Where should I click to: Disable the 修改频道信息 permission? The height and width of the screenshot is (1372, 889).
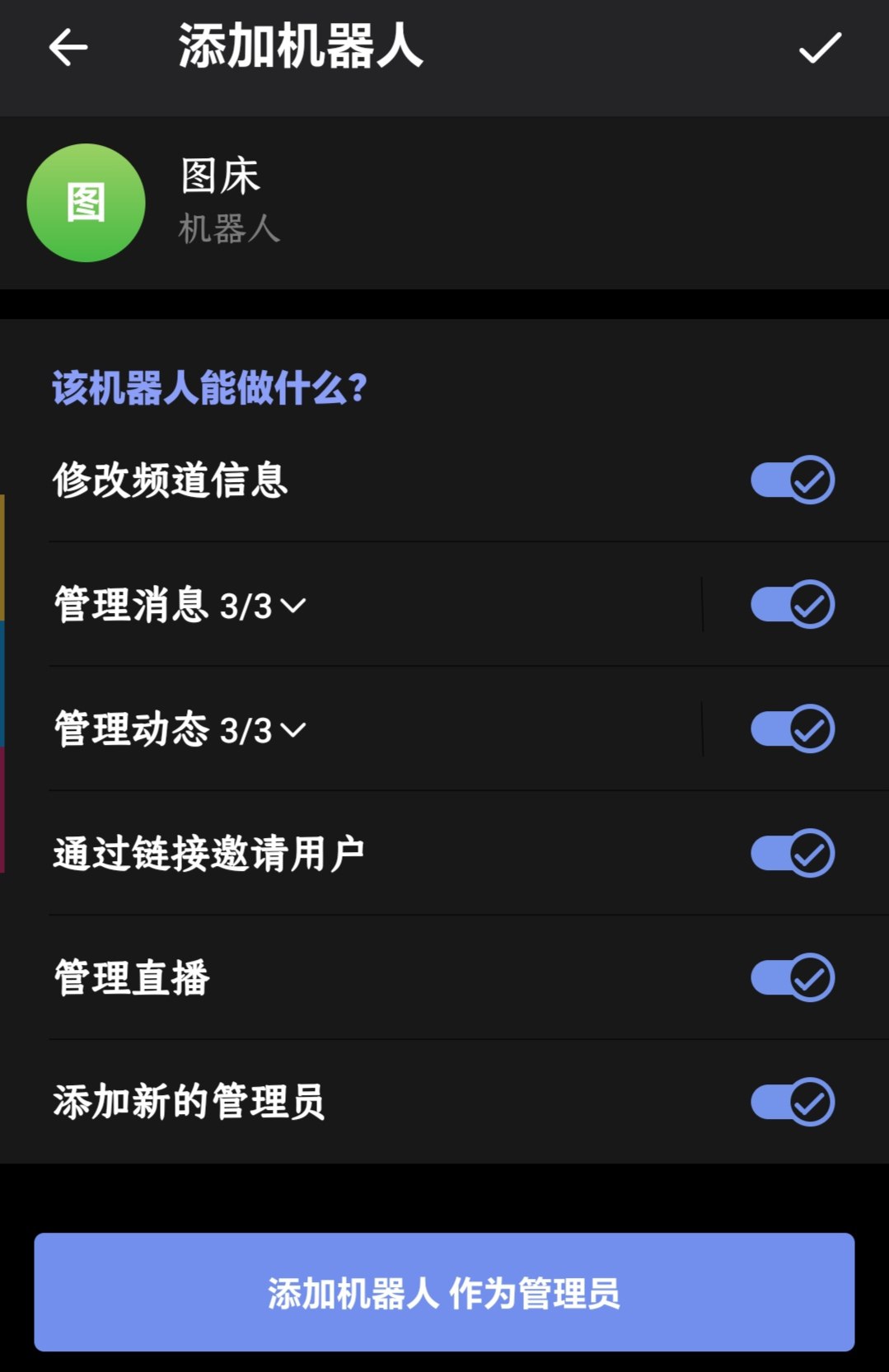pyautogui.click(x=790, y=480)
